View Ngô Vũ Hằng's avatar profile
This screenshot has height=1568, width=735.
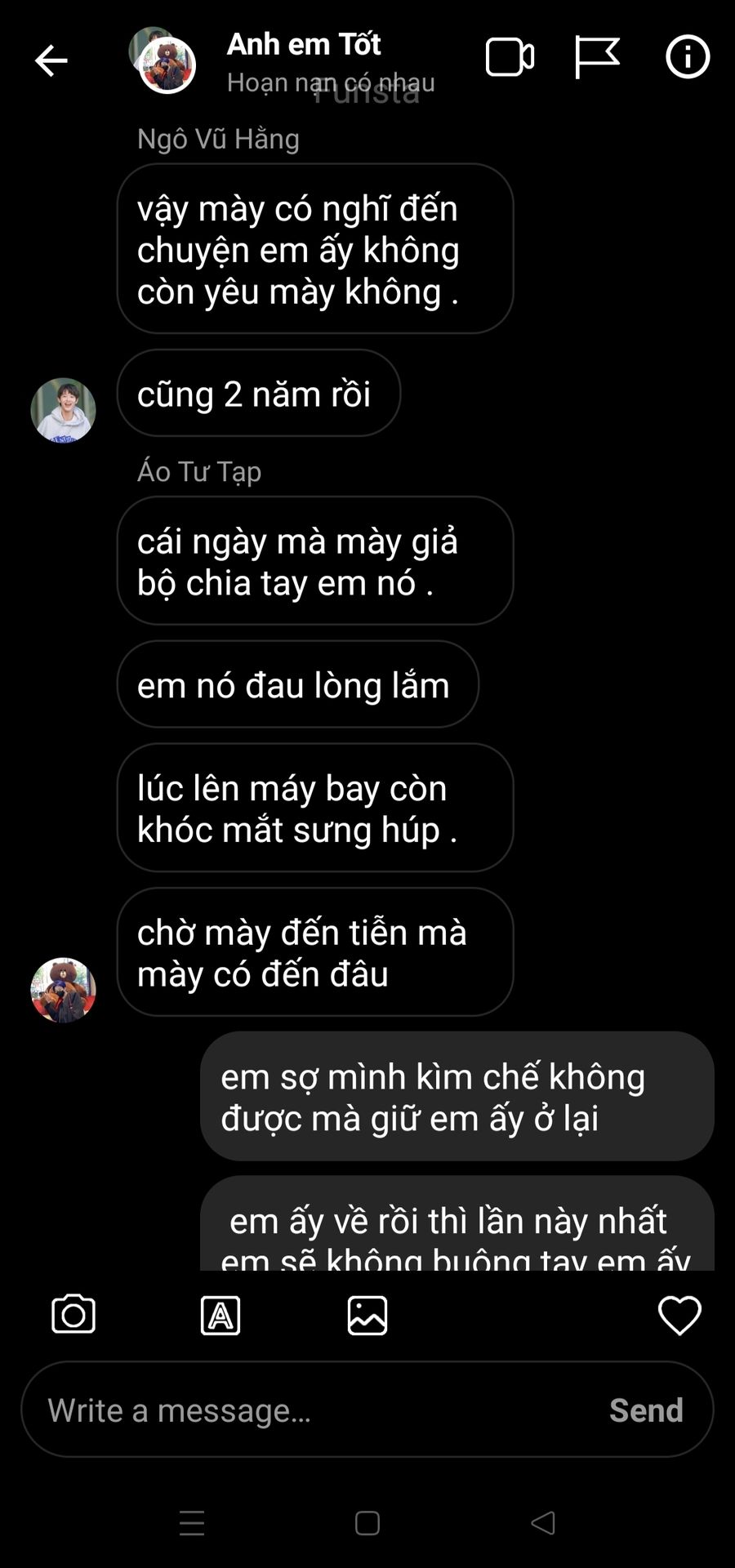(64, 410)
